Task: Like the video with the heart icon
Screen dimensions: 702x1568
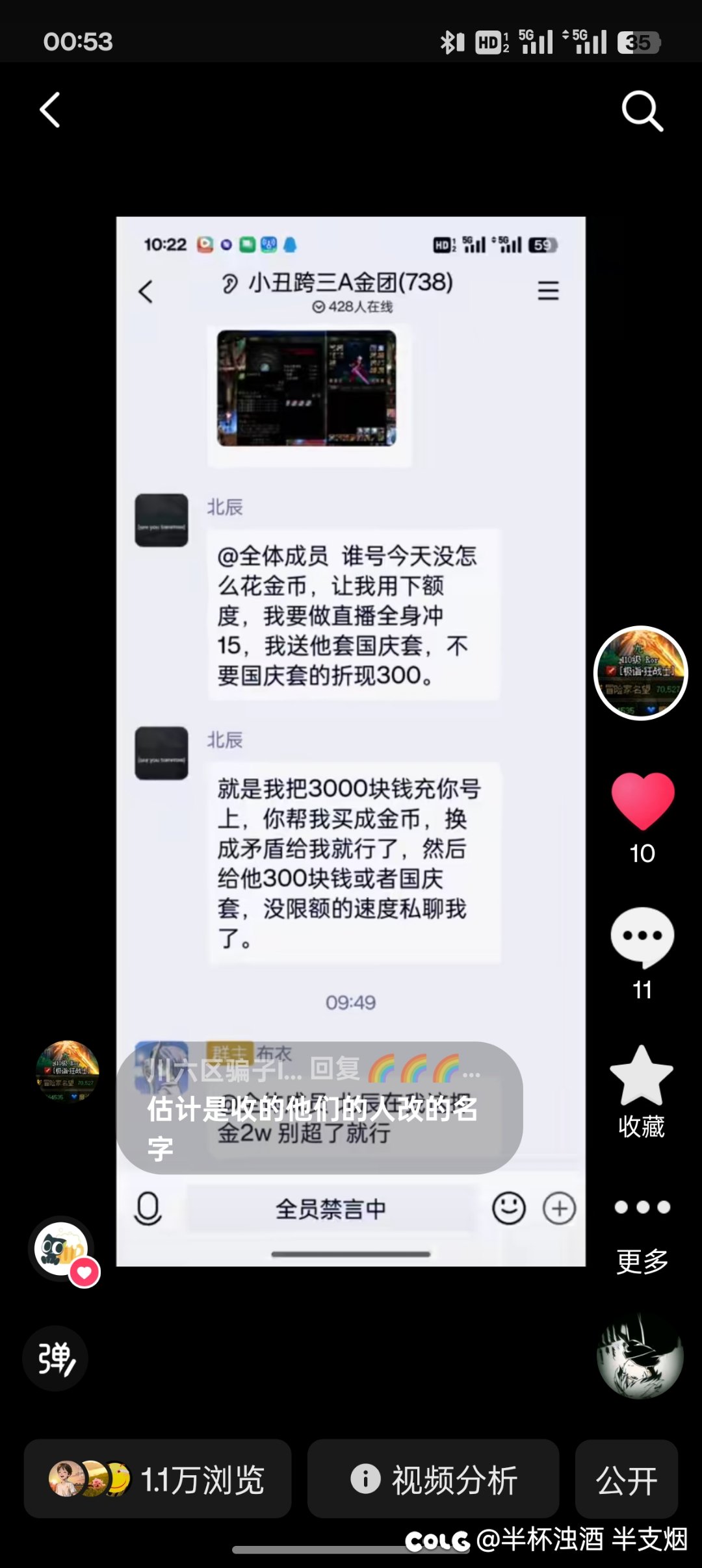Action: click(642, 801)
